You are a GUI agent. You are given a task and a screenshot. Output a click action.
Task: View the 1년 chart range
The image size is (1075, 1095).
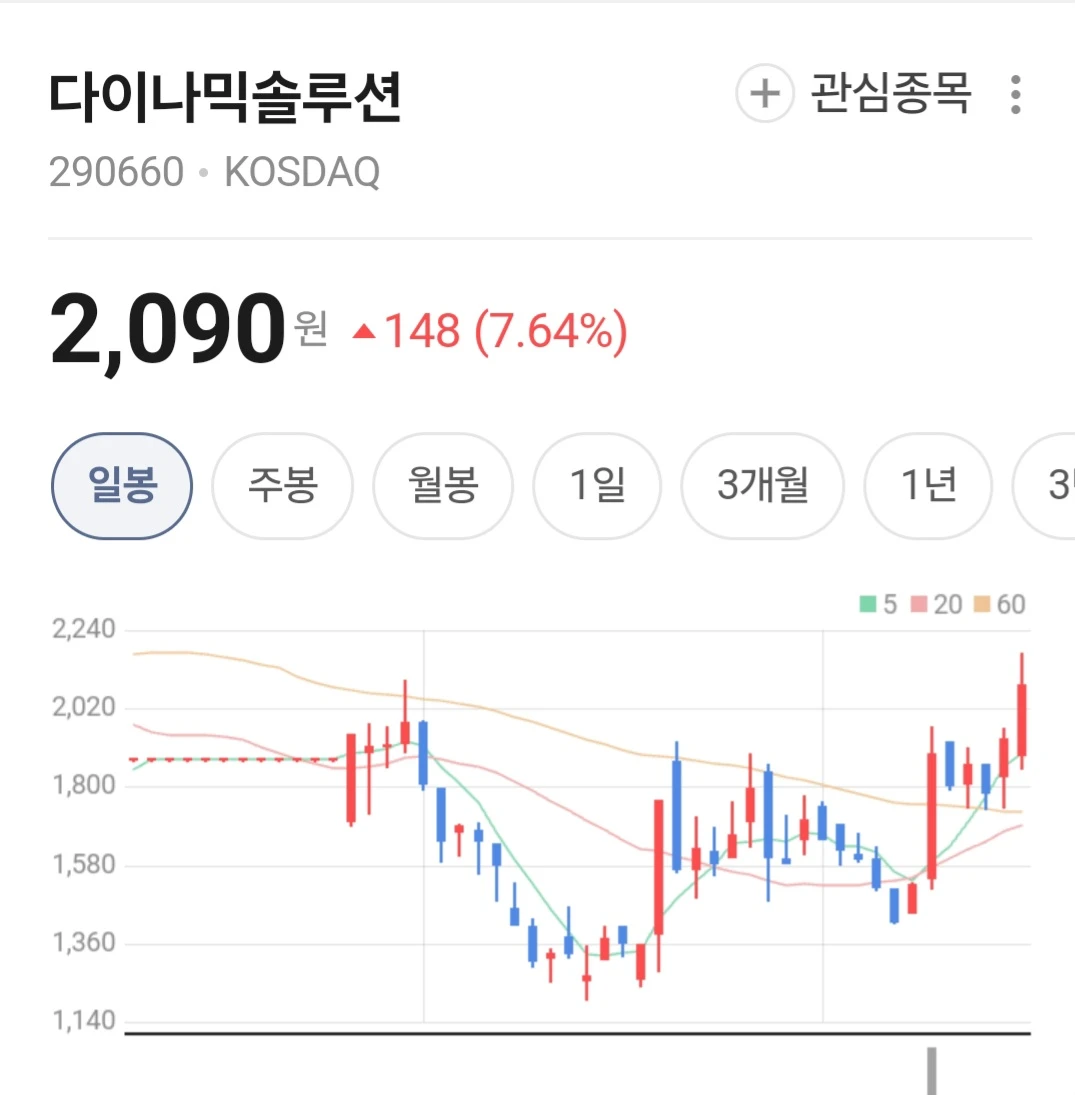coord(928,485)
